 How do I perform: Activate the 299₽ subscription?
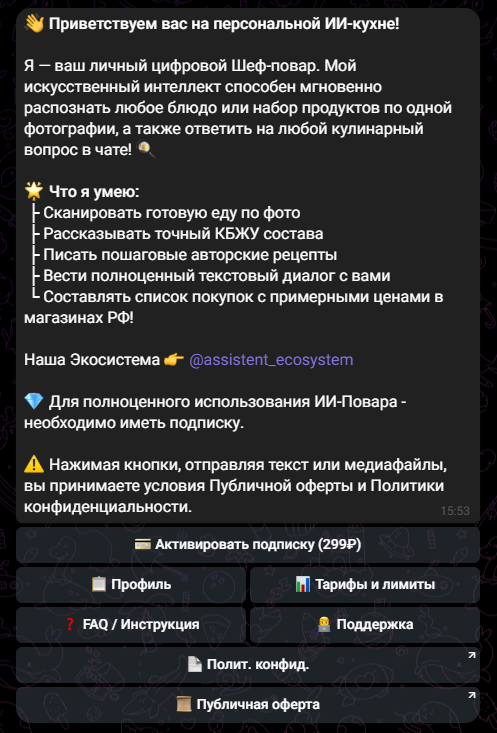pyautogui.click(x=248, y=545)
